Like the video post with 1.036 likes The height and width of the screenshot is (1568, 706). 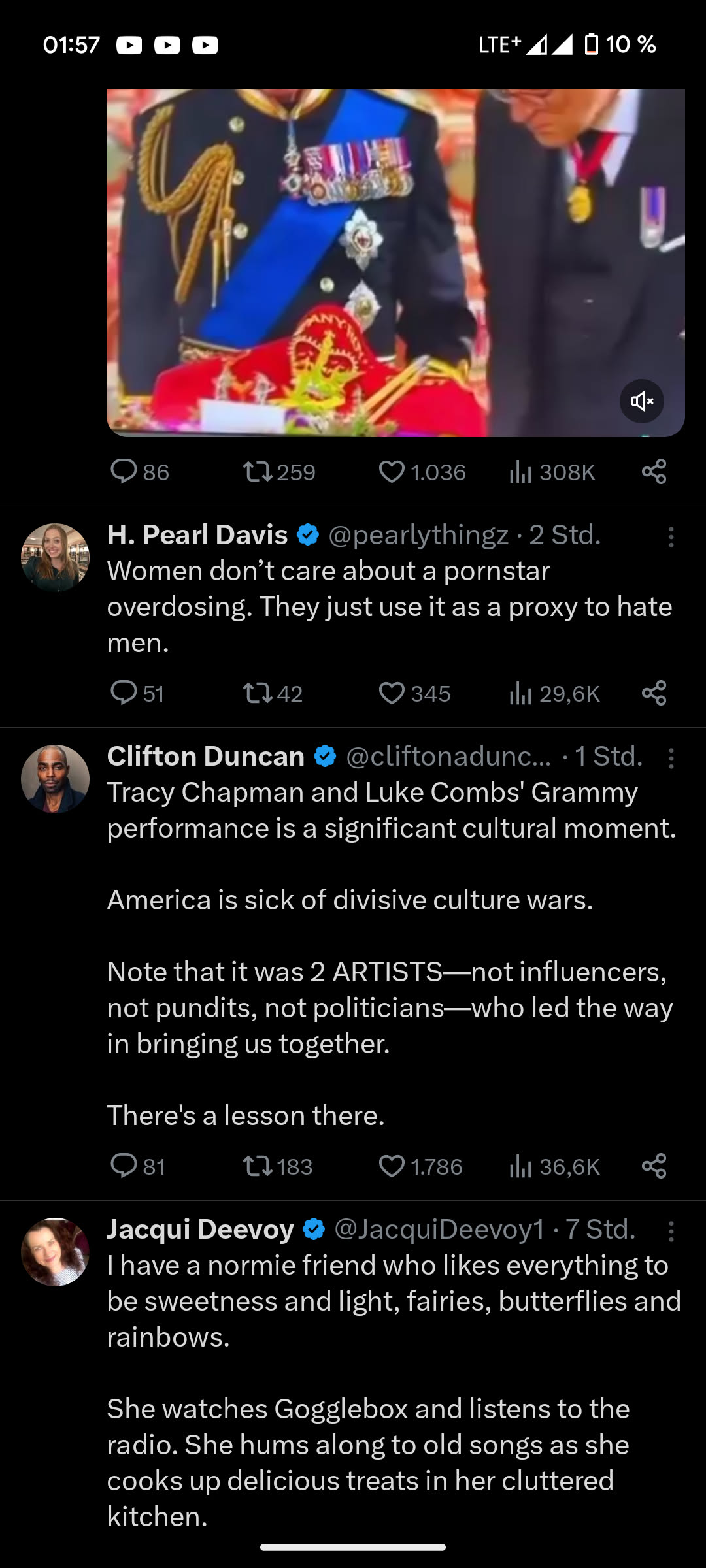pos(392,472)
